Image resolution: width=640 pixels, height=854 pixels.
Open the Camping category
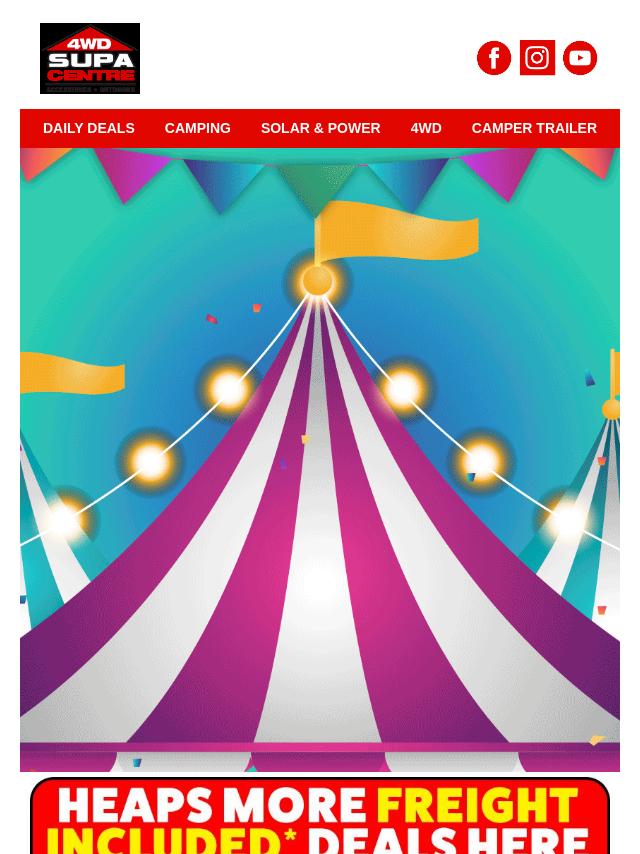click(x=197, y=128)
